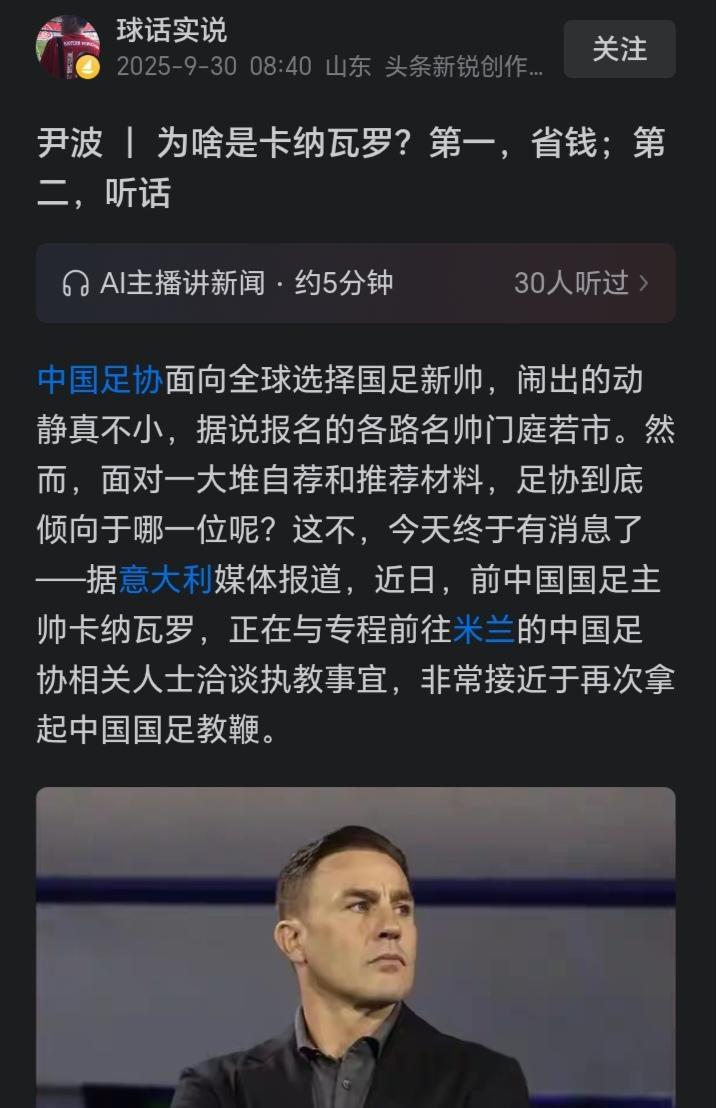Open the 球话实说 author name
Viewport: 716px width, 1108px height.
pyautogui.click(x=172, y=30)
